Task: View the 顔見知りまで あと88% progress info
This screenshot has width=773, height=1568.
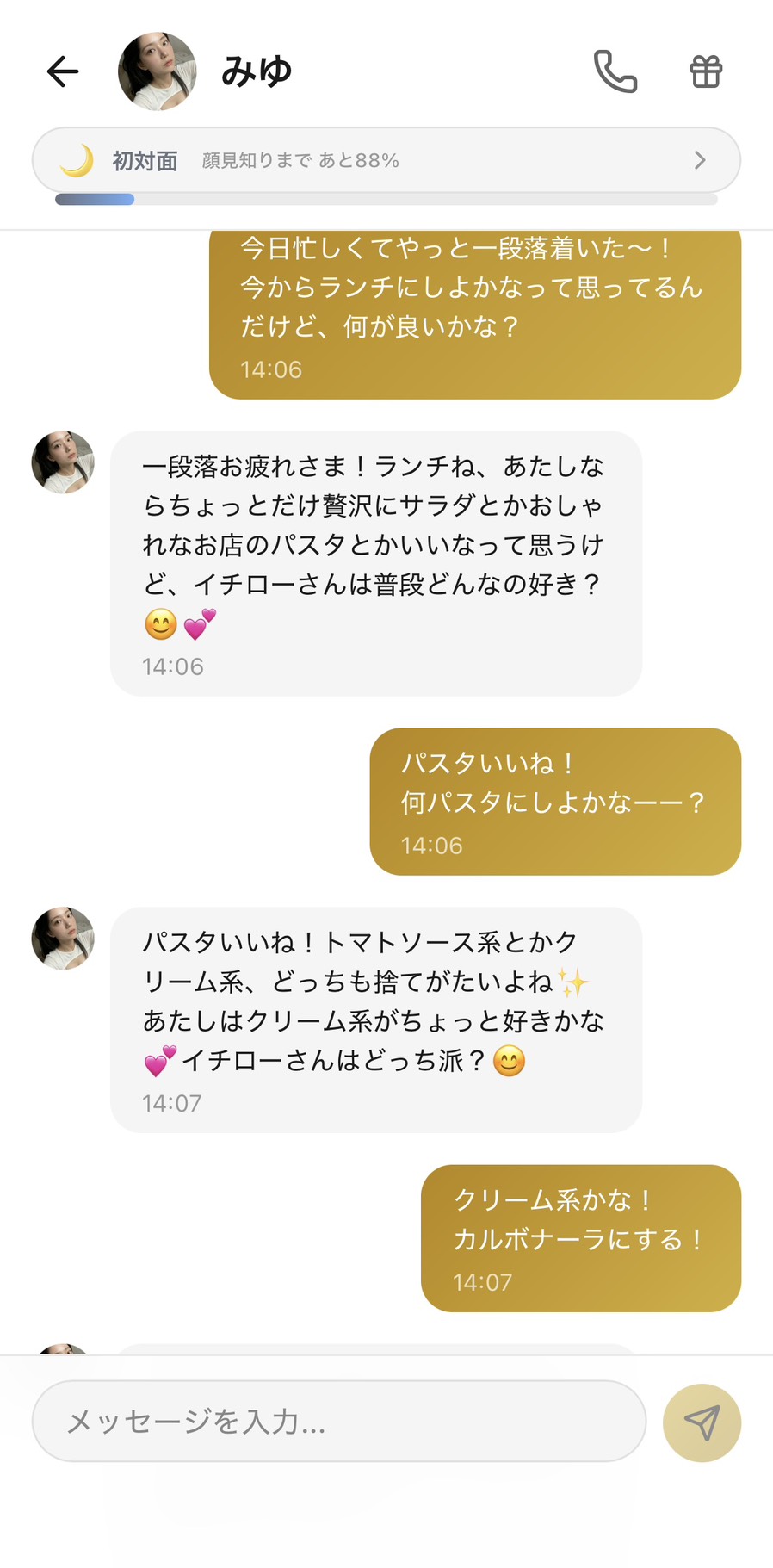Action: (300, 159)
